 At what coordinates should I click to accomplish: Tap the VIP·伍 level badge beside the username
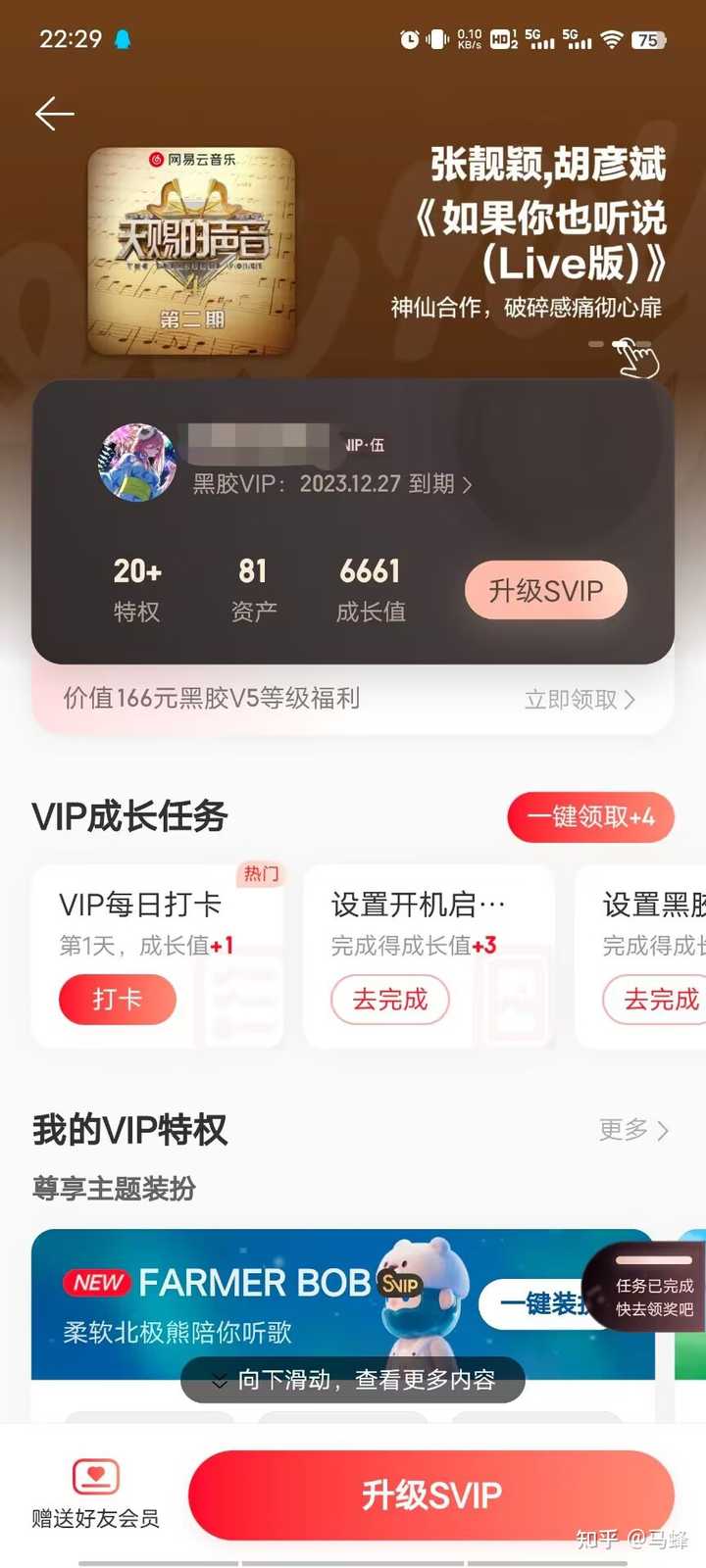click(x=366, y=445)
